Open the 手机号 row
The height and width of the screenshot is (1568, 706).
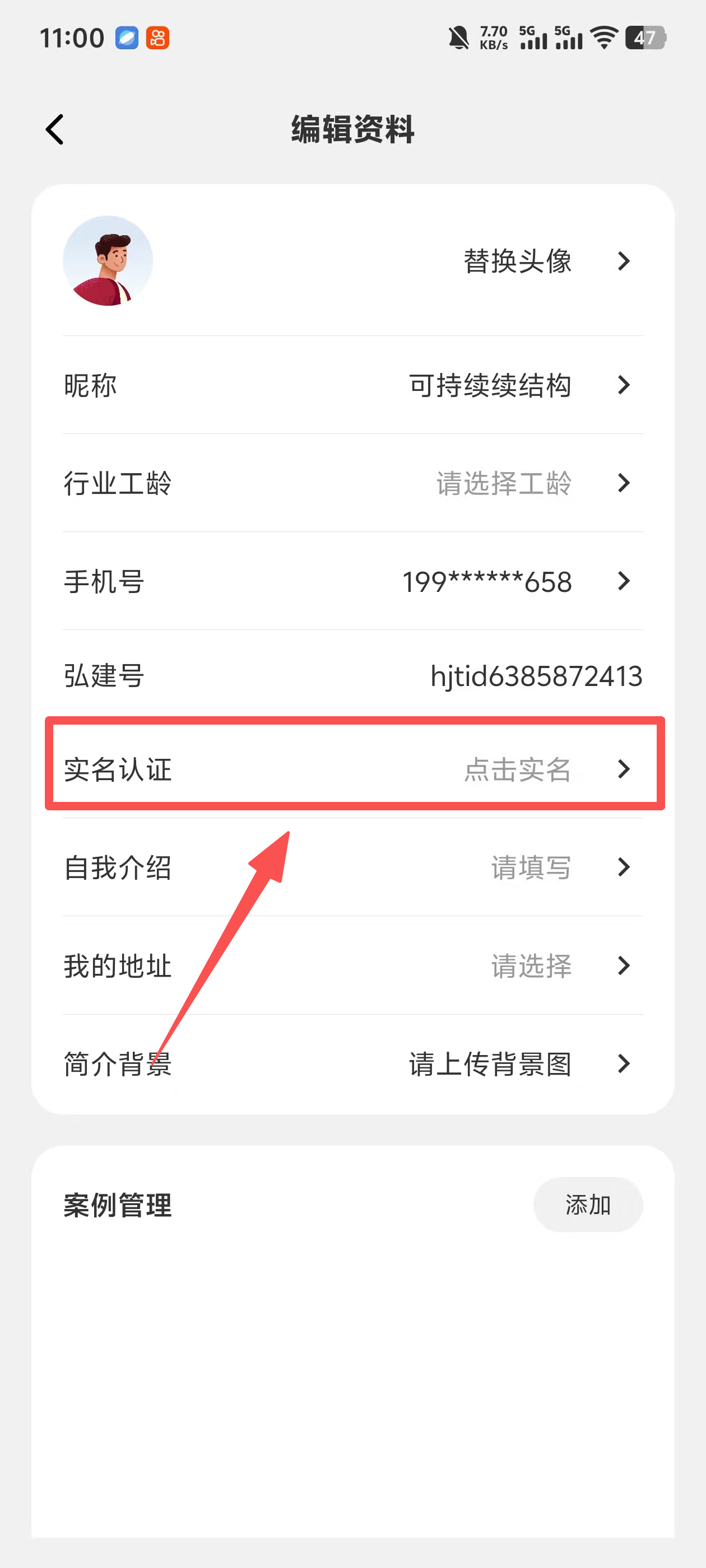coord(354,581)
